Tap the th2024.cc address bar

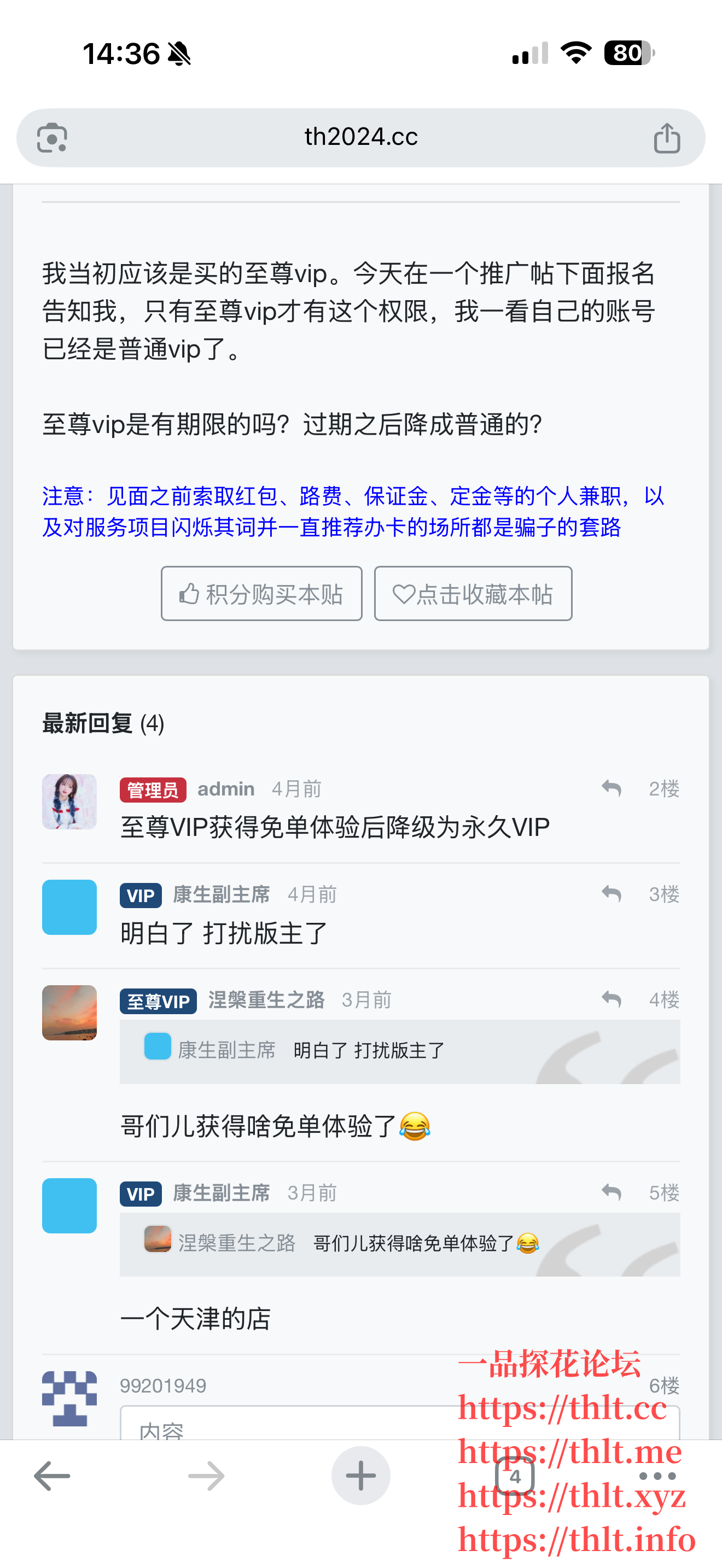(360, 137)
